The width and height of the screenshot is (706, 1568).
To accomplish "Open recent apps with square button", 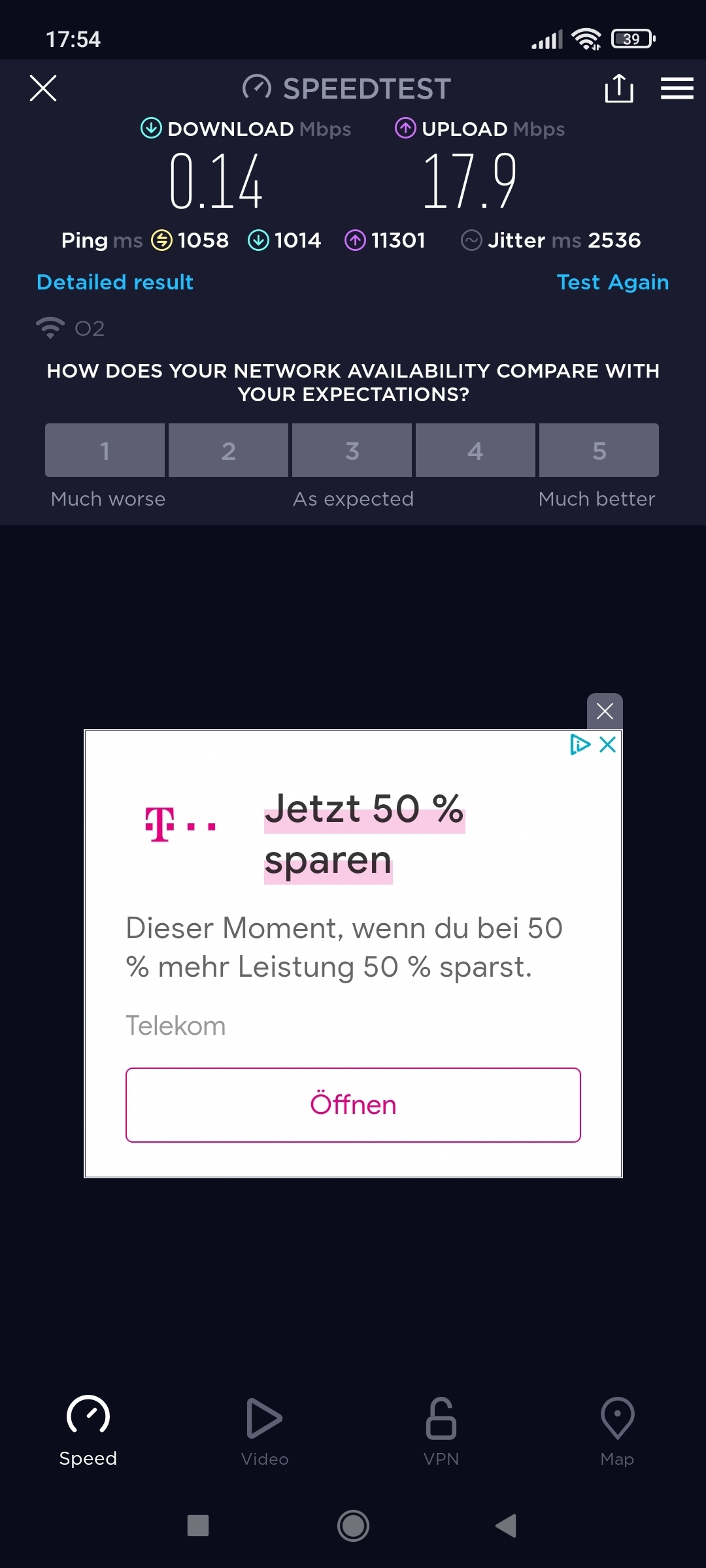I will [x=198, y=1526].
